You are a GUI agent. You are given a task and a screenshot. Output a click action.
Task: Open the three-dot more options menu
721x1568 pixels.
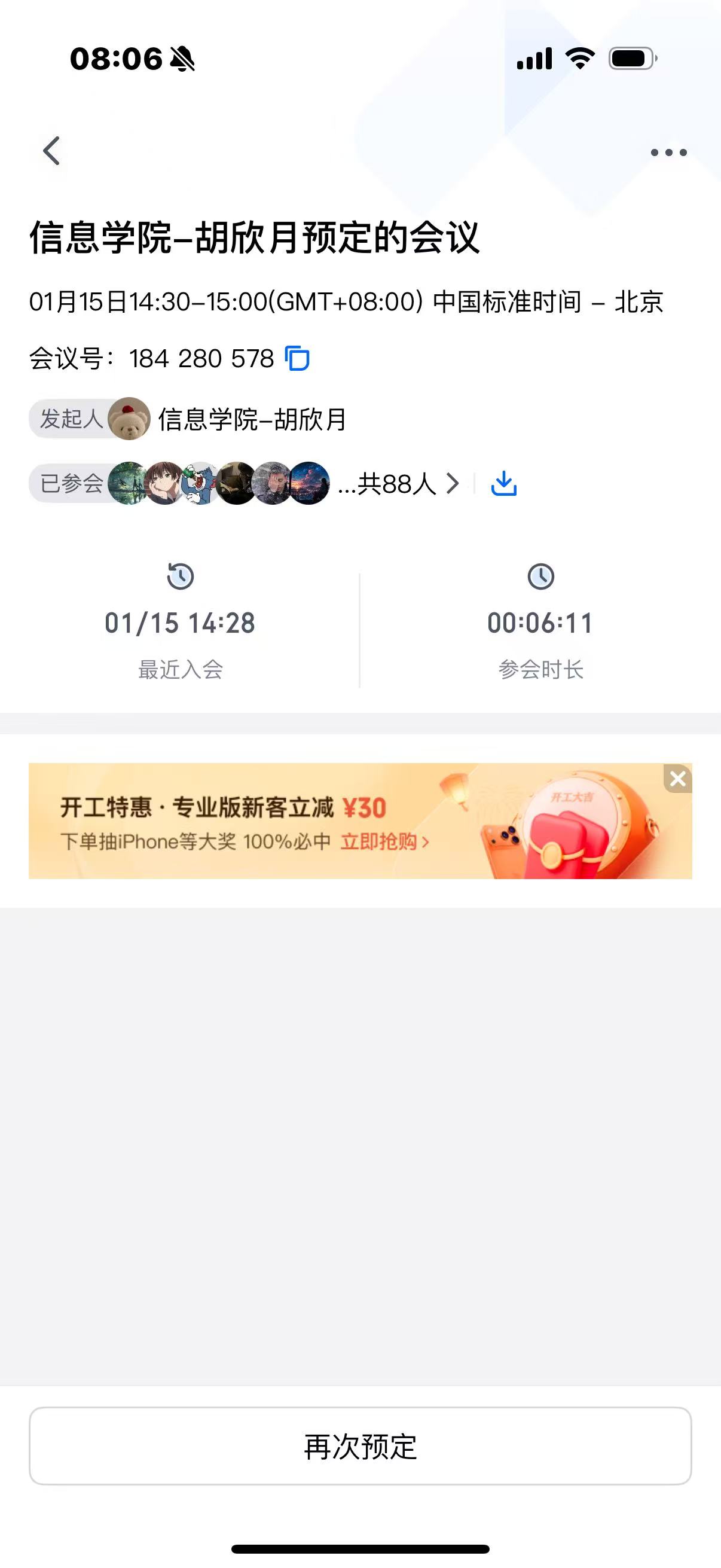tap(668, 152)
